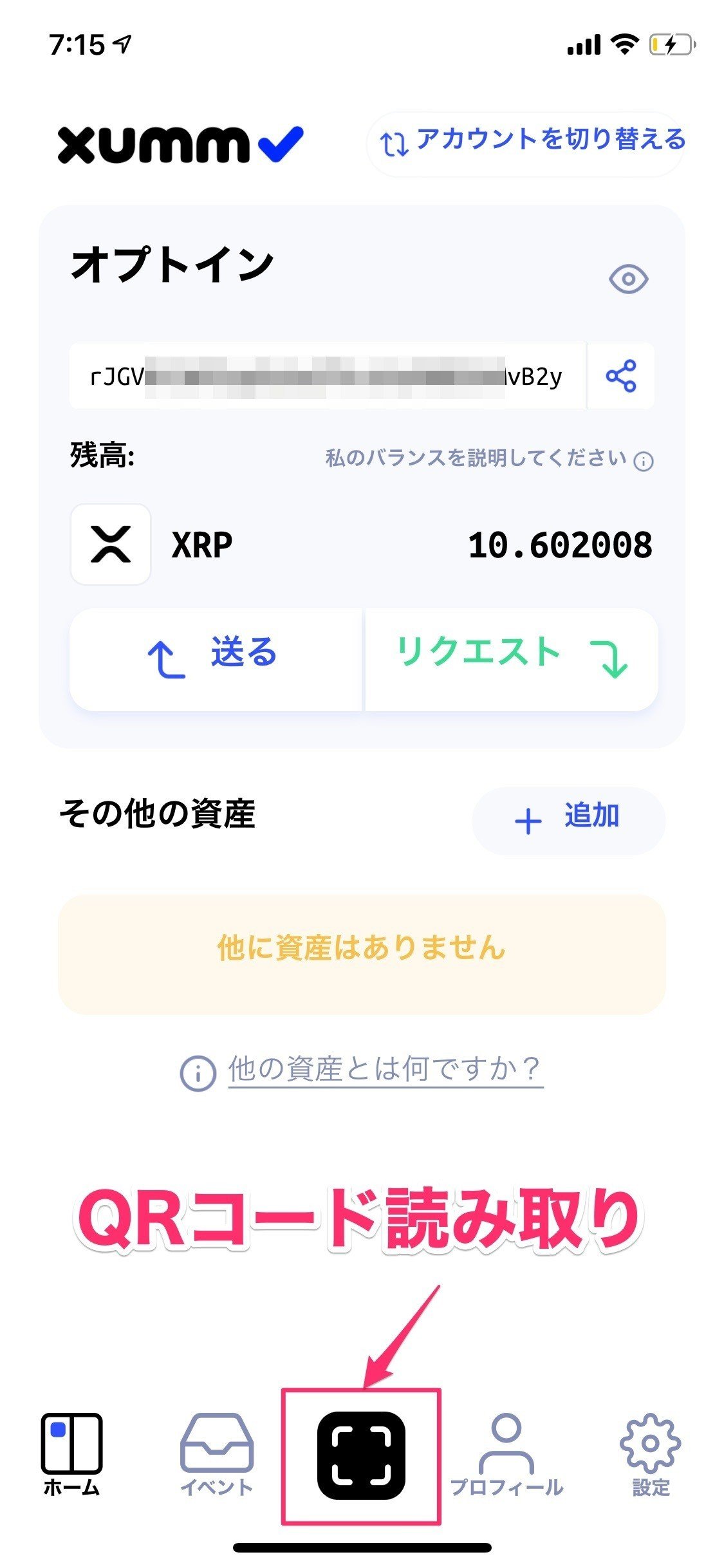Open the QR code scanner
The image size is (724, 1568).
362,1455
